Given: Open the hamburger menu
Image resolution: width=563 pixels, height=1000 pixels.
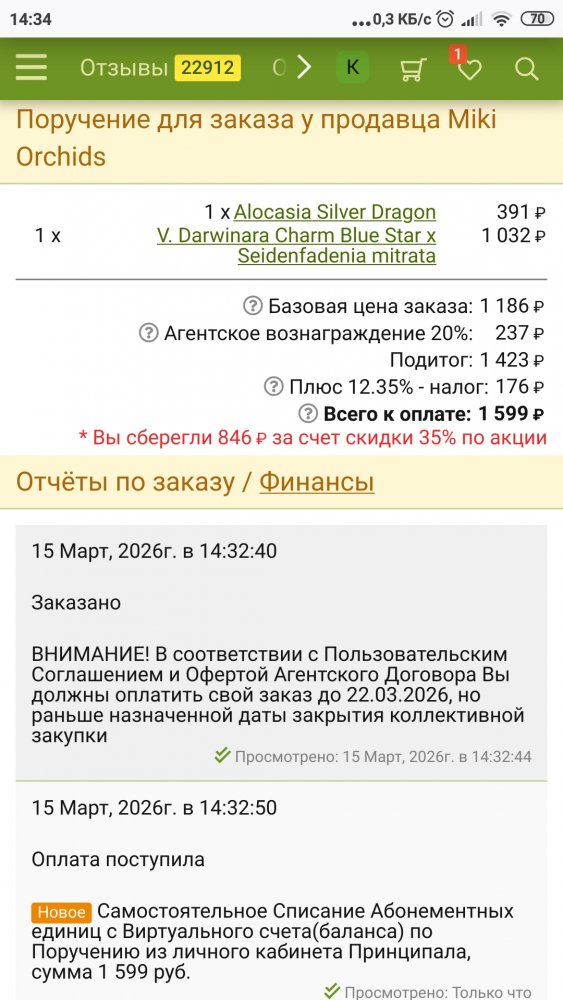Looking at the screenshot, I should coord(31,68).
